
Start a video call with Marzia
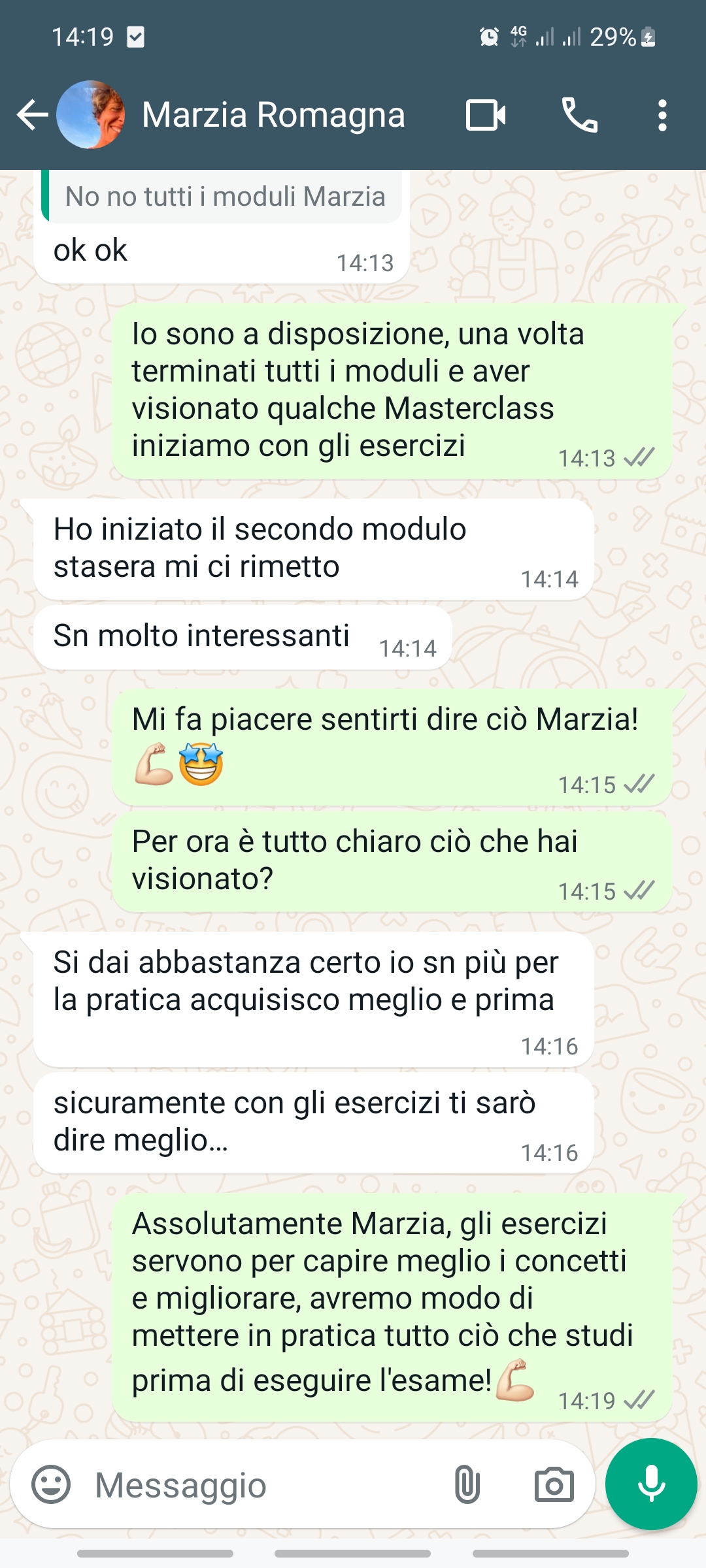point(486,116)
